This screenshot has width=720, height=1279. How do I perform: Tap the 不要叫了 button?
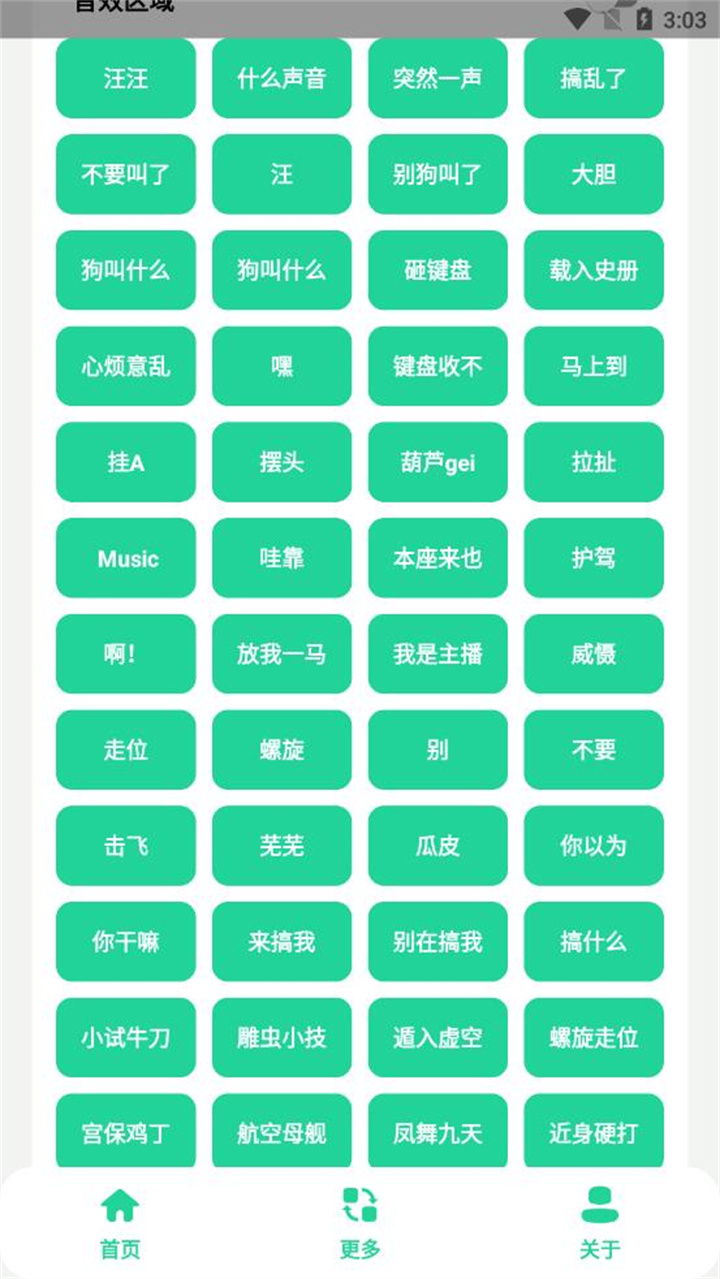(124, 175)
